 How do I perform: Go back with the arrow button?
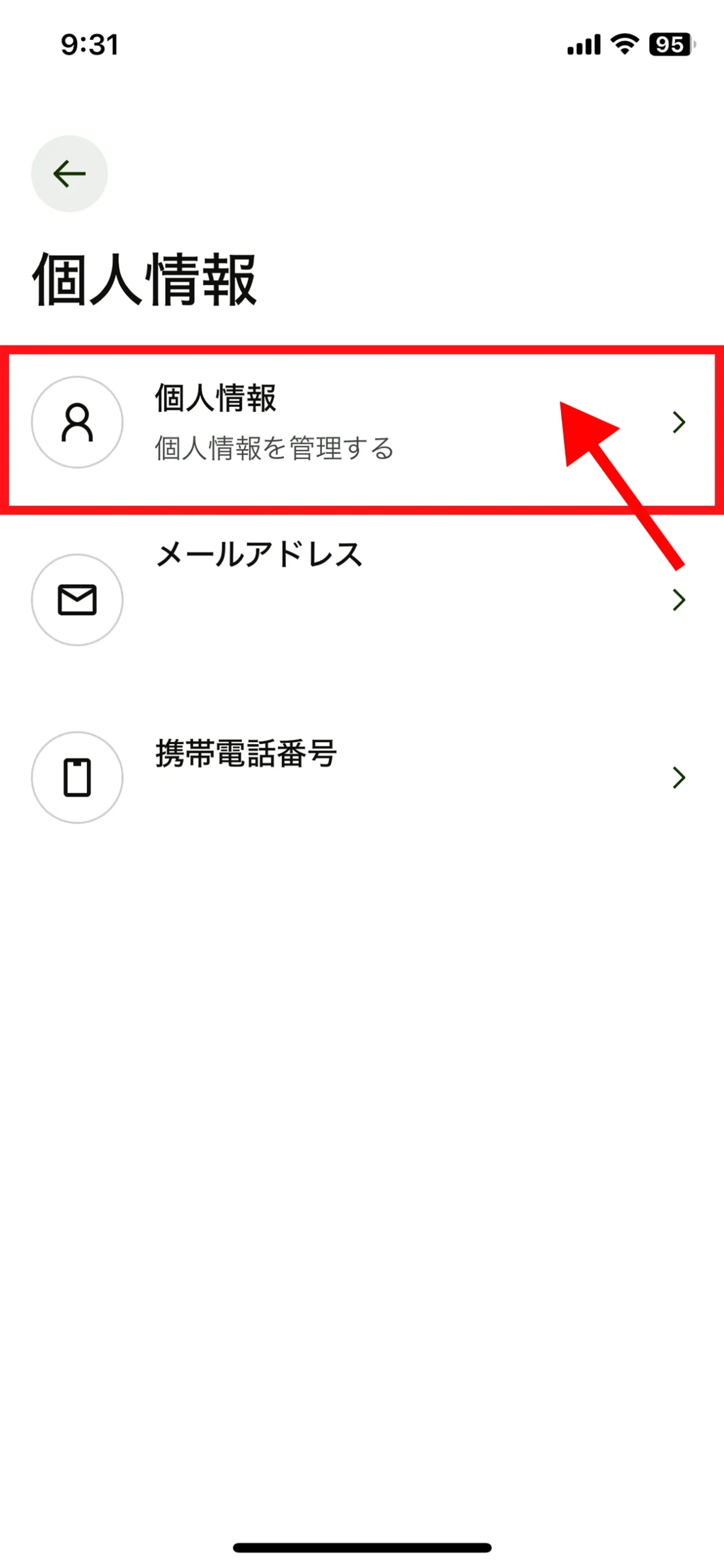(69, 173)
